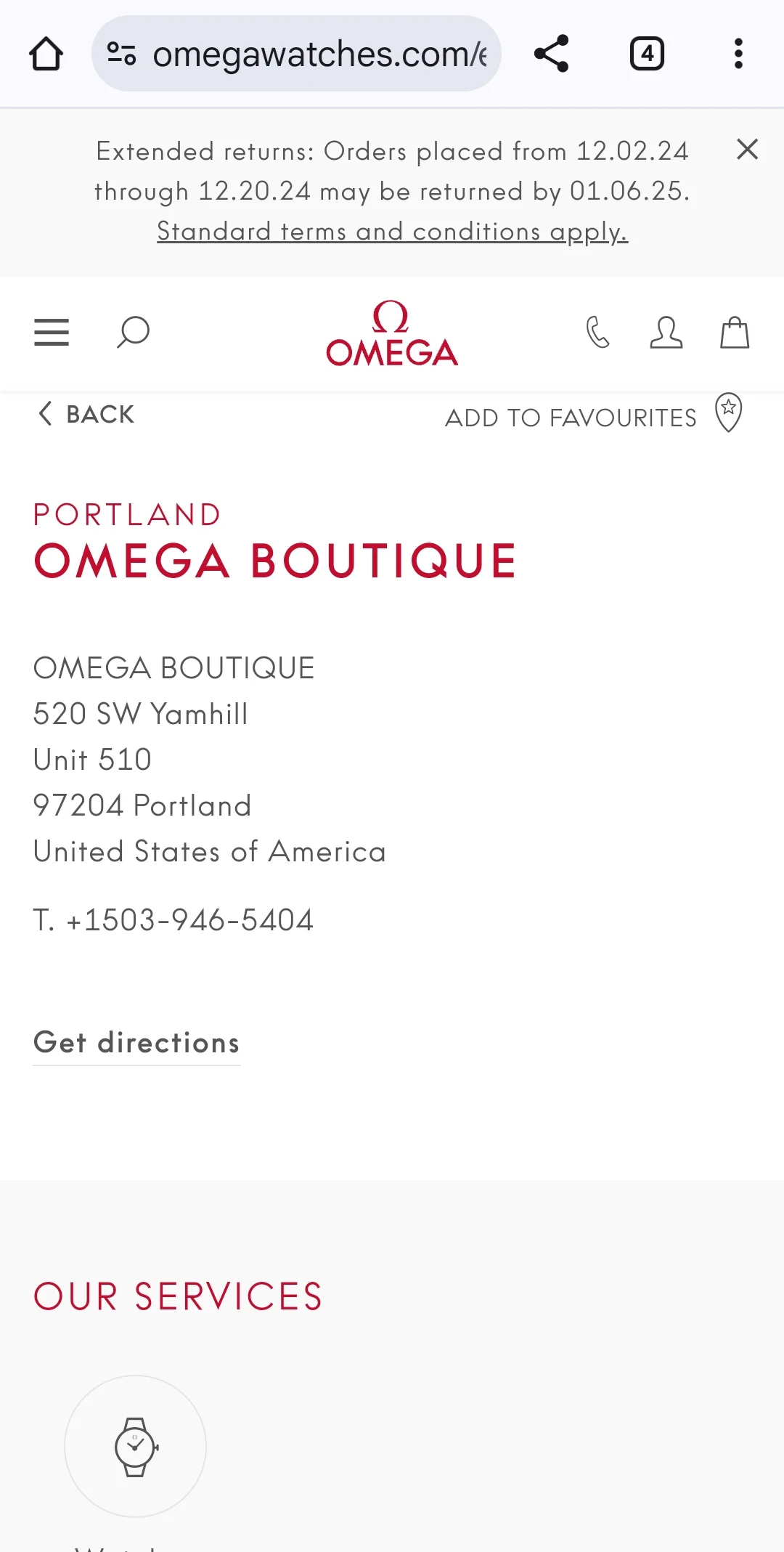
Task: View the shopping bag
Action: 734,333
